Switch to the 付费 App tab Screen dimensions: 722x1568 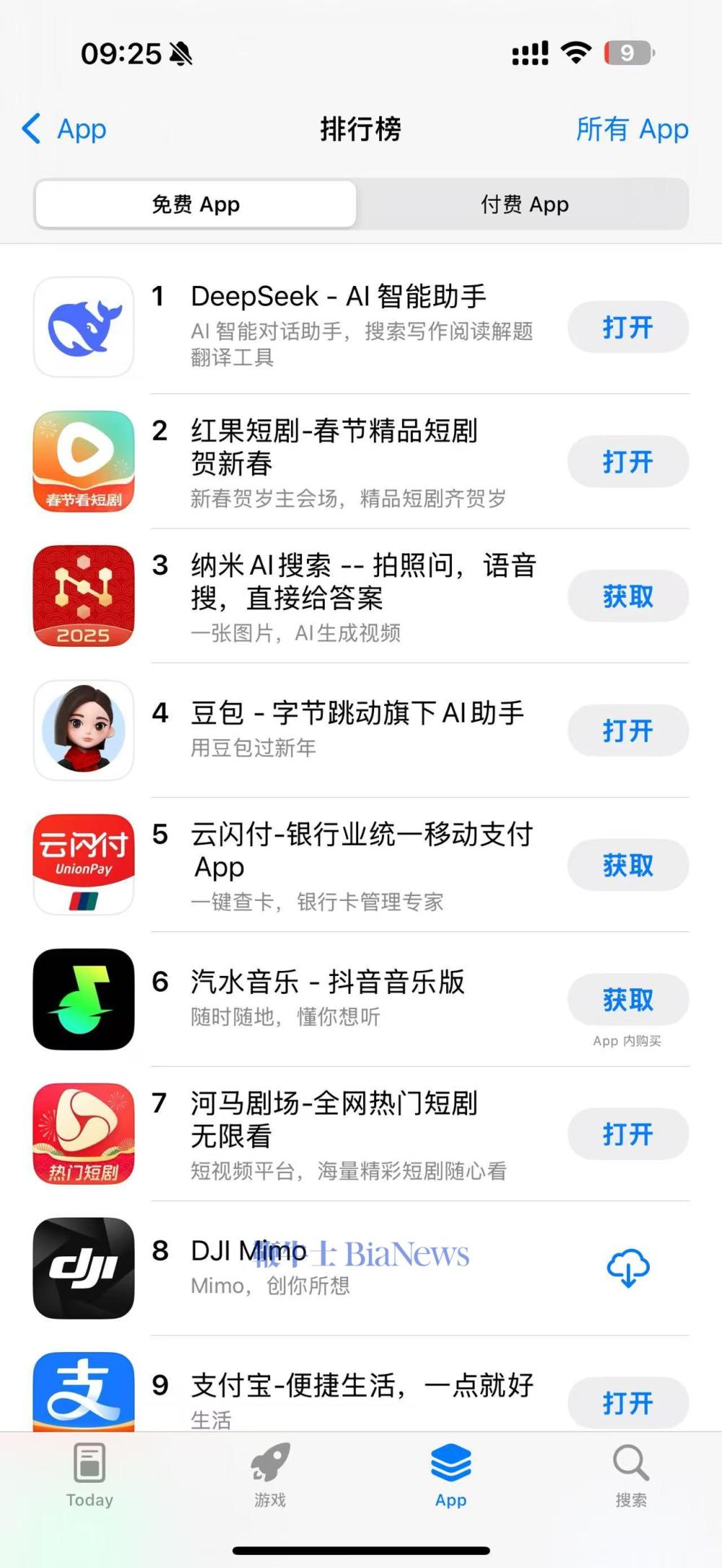524,204
